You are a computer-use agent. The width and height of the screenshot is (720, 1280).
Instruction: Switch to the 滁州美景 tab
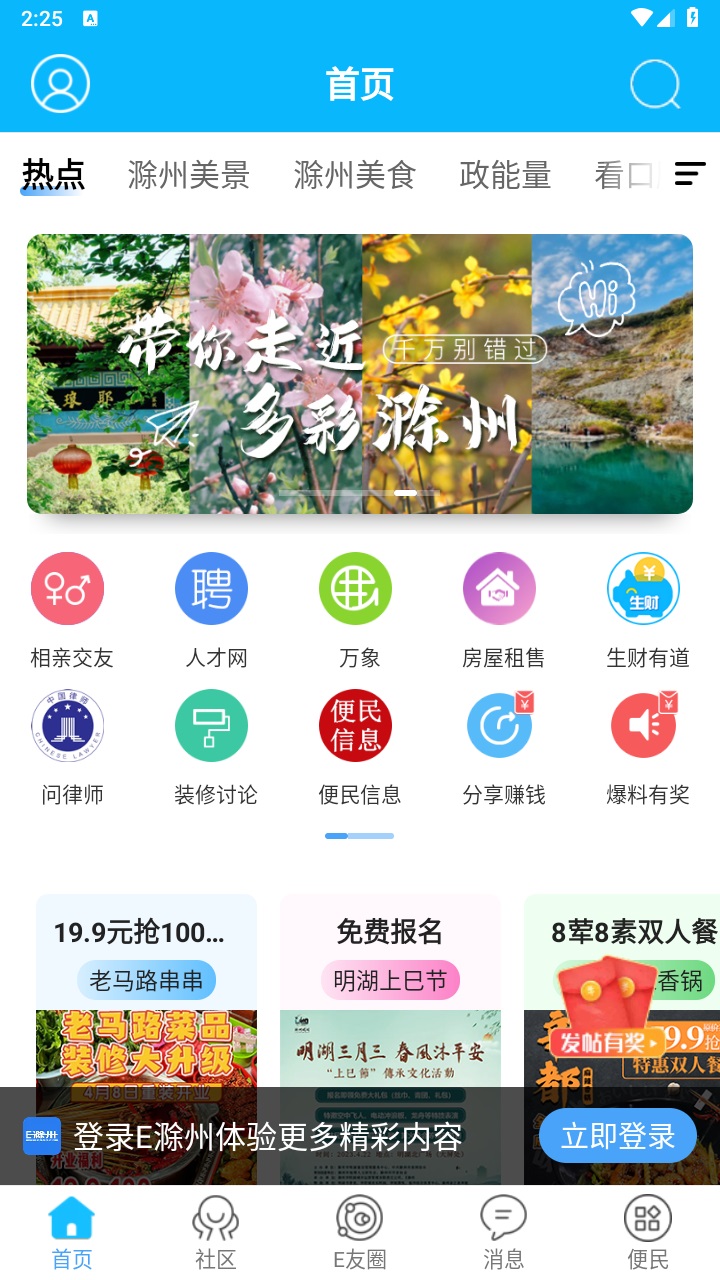pyautogui.click(x=188, y=175)
